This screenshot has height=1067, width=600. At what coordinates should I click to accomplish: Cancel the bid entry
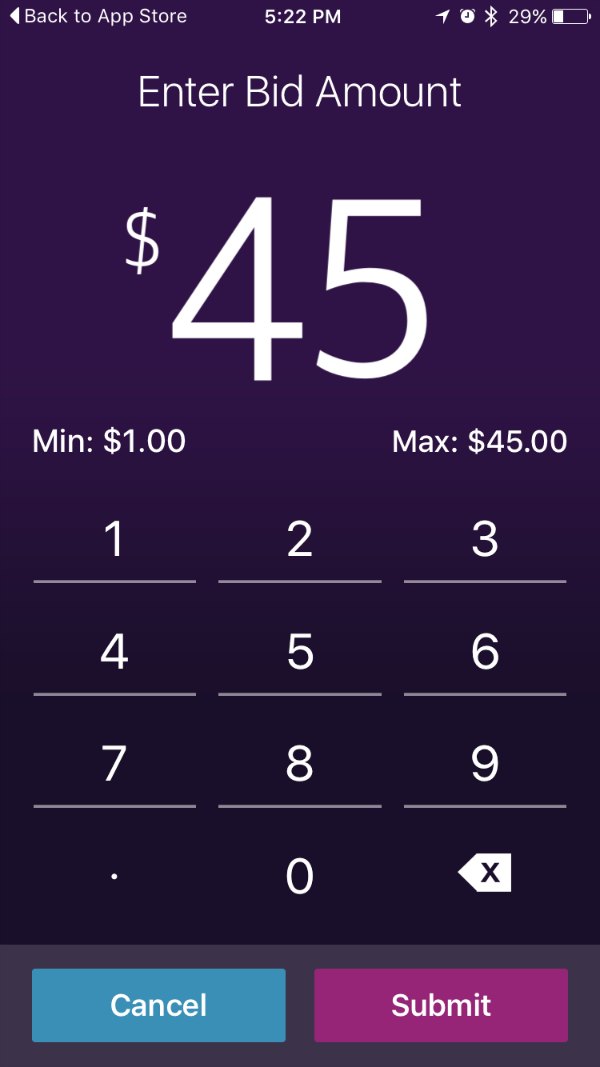[159, 1005]
